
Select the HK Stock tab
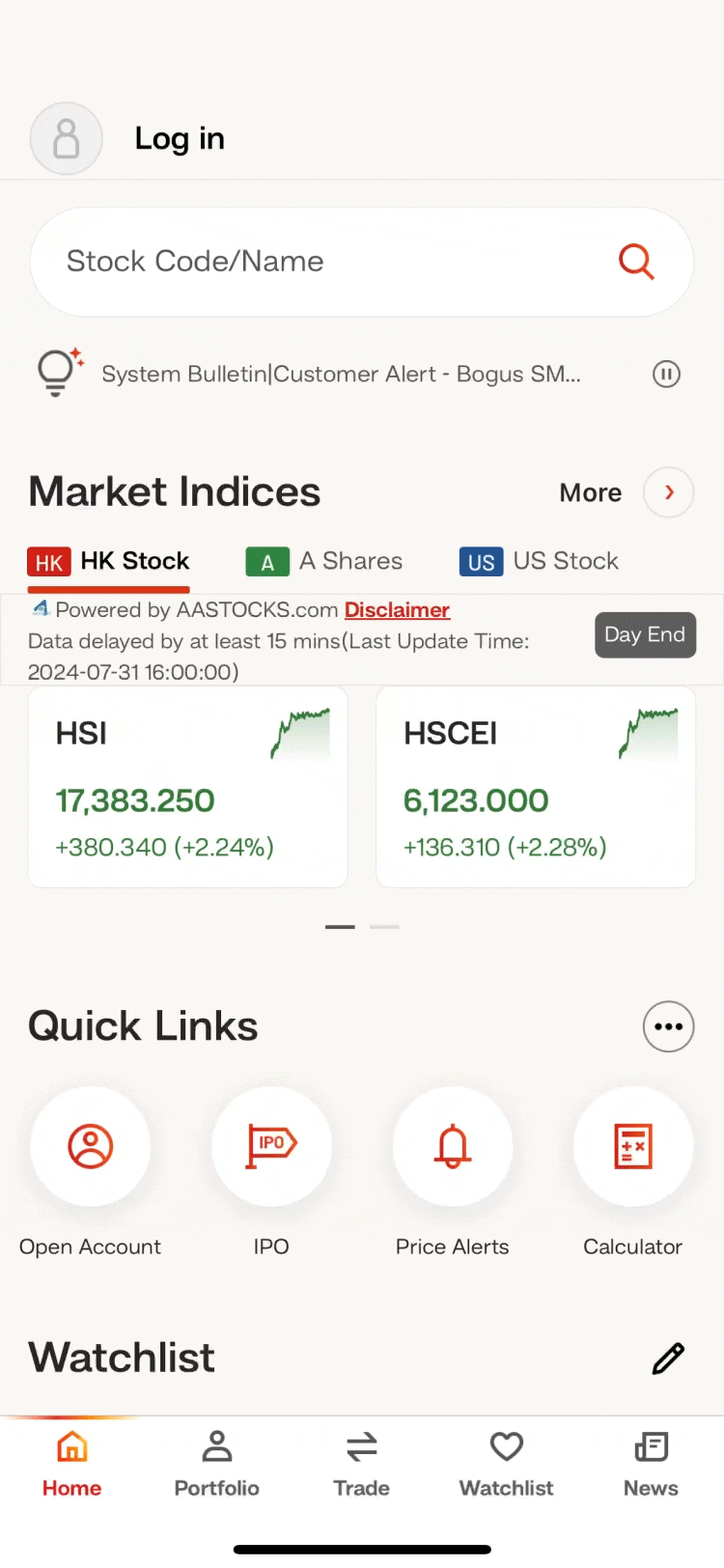[x=108, y=561]
